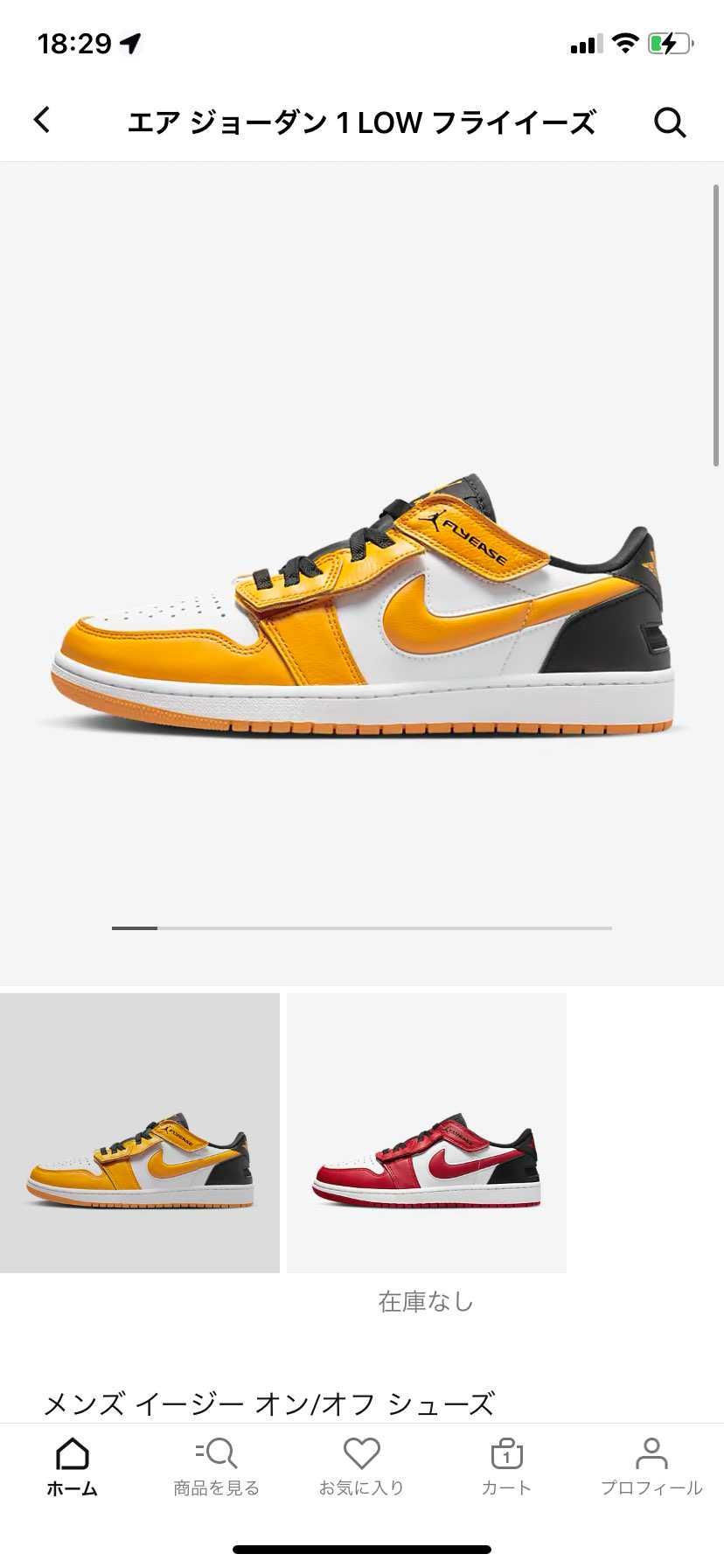Select the yellow colorway thumbnail
The image size is (724, 1568).
140,1132
